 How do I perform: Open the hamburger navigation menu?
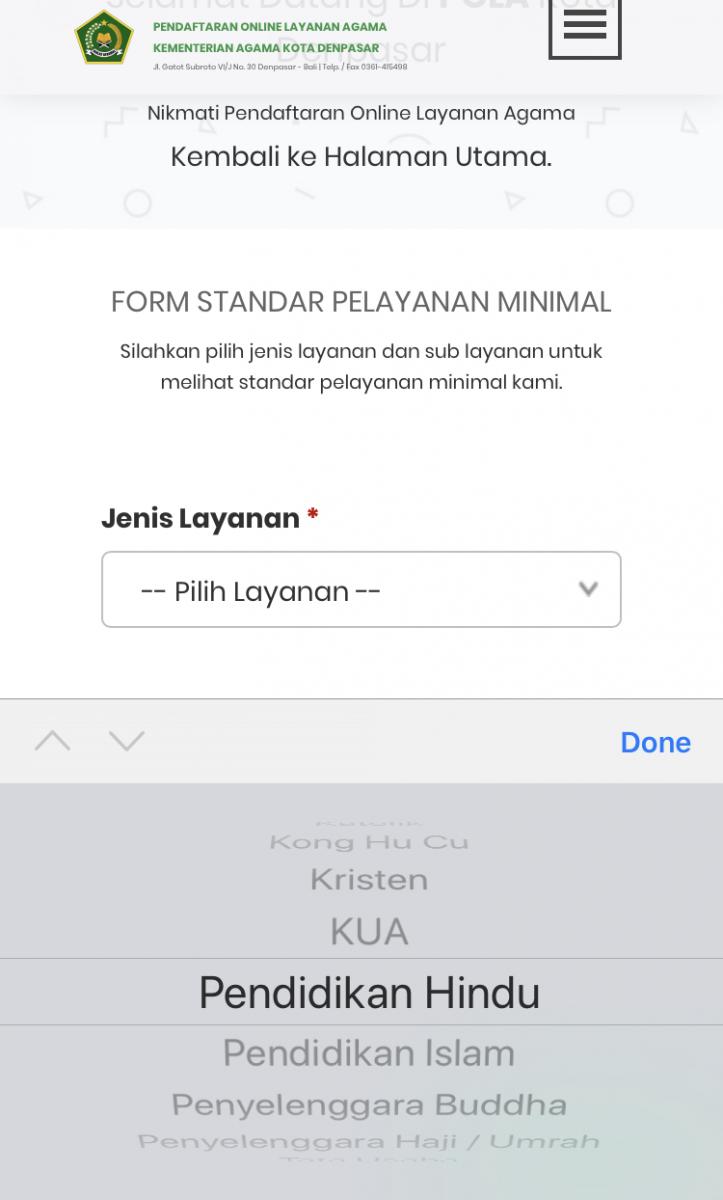(x=585, y=28)
